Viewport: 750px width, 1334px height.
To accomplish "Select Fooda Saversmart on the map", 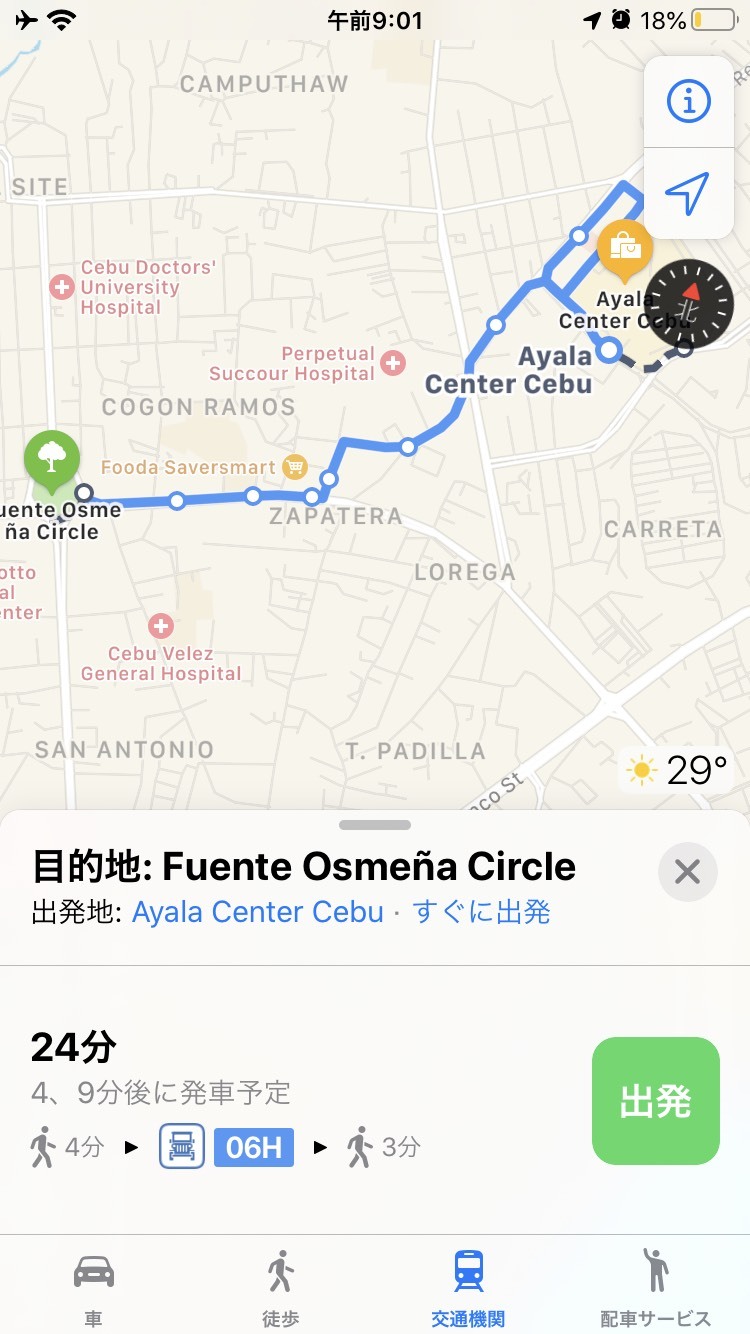I will [294, 467].
